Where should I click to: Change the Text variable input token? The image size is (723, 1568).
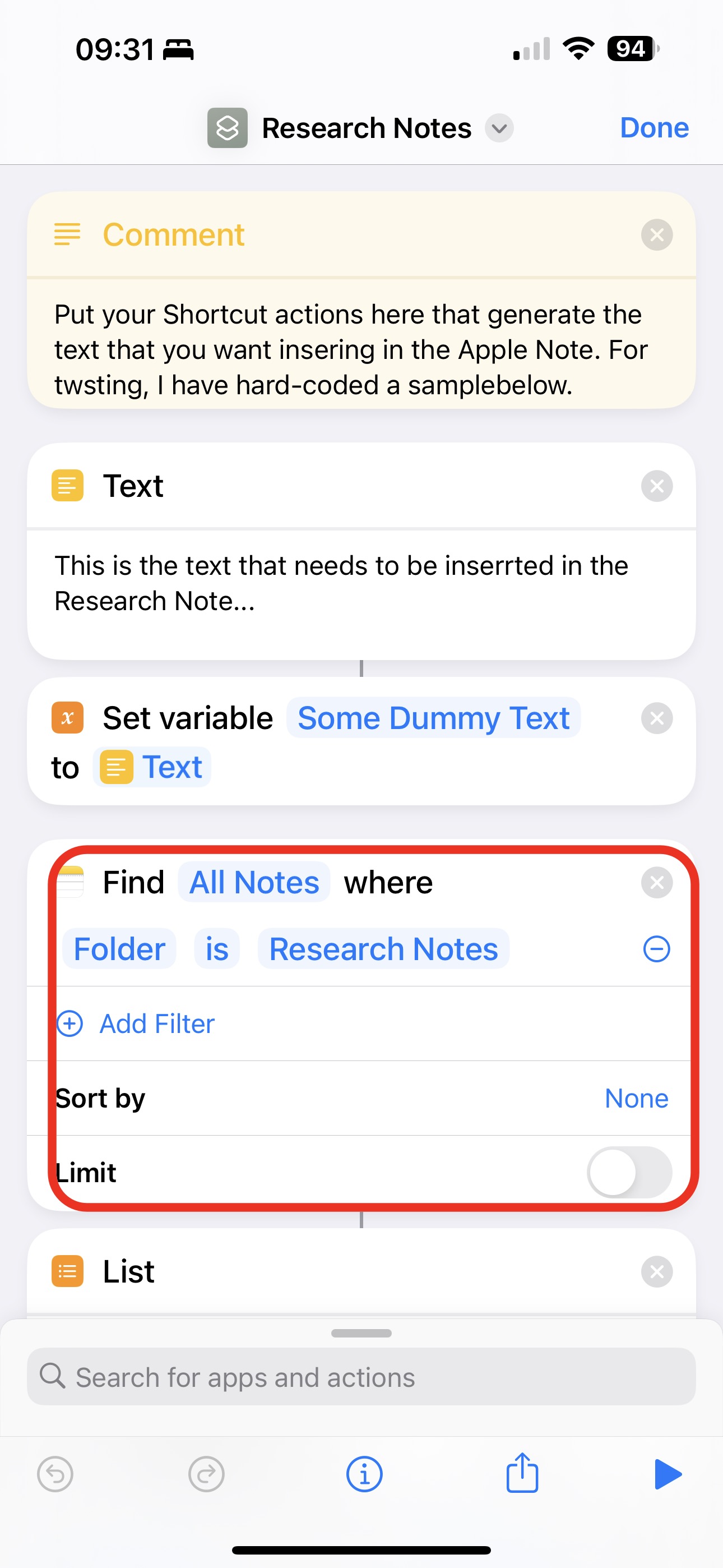click(151, 767)
